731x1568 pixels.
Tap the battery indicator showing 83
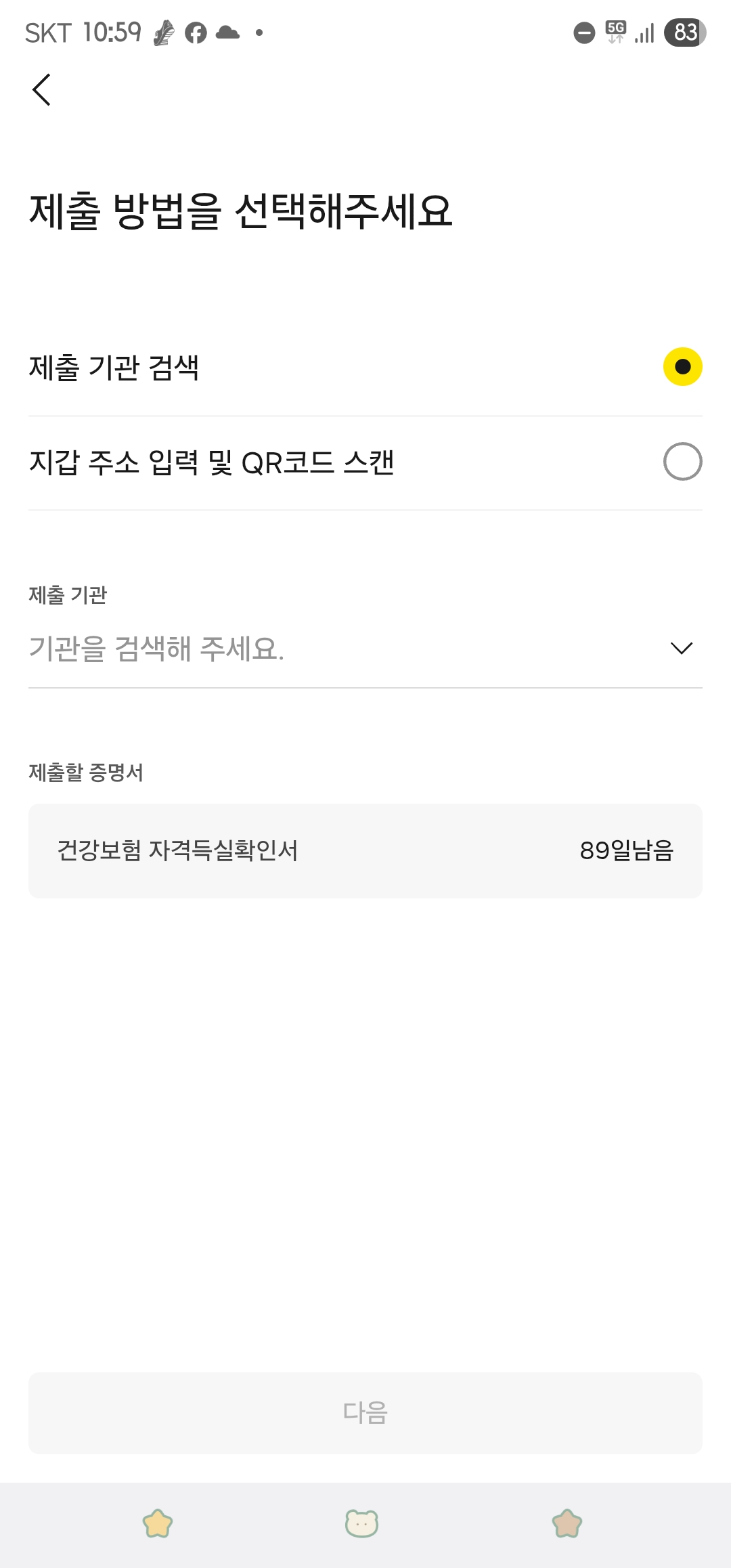pyautogui.click(x=684, y=32)
